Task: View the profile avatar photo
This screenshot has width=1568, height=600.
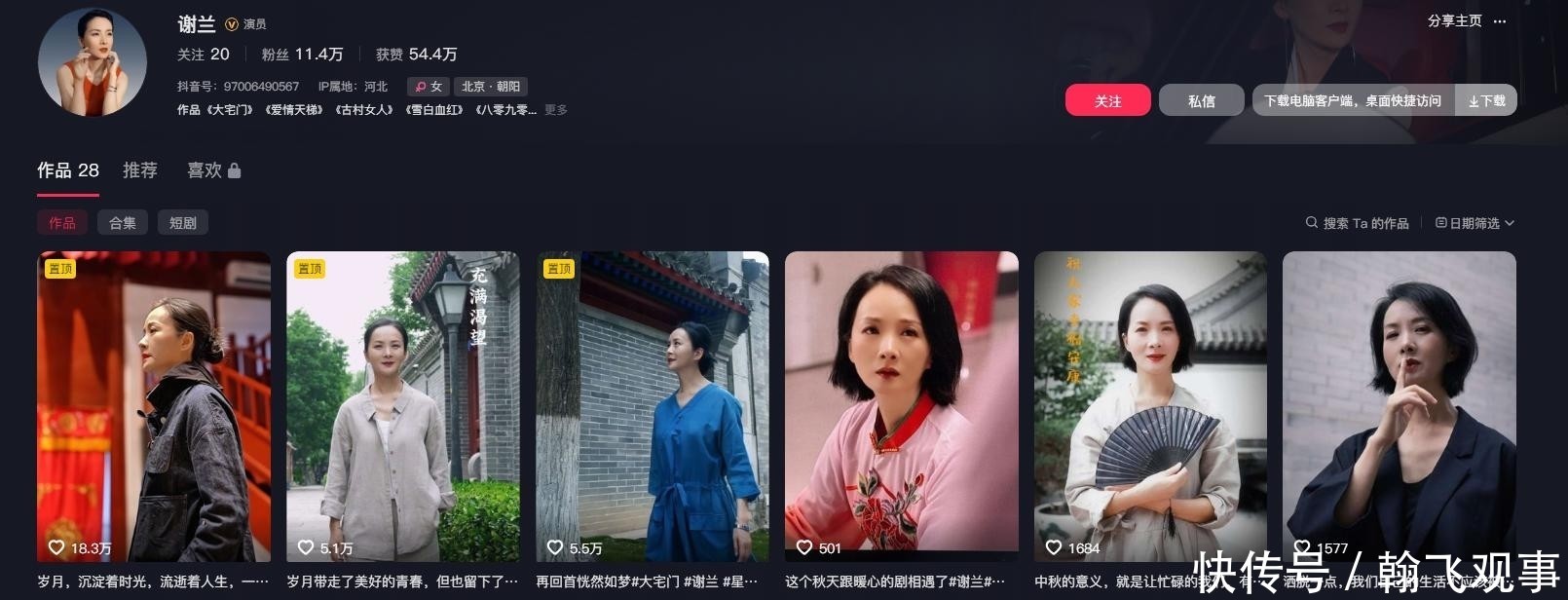Action: pyautogui.click(x=92, y=63)
